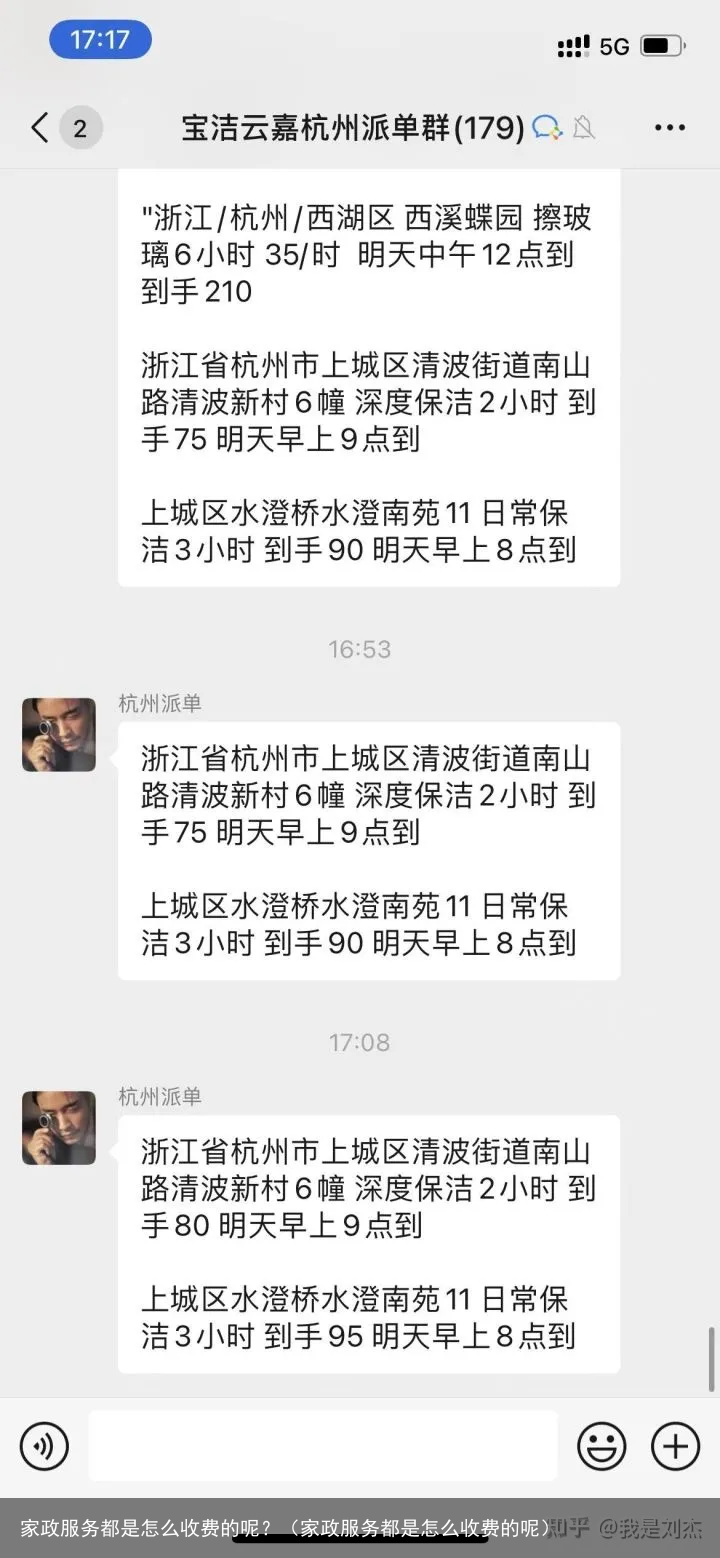Open the voice message input icon
Screen dimensions: 720x1558
pos(44,1446)
